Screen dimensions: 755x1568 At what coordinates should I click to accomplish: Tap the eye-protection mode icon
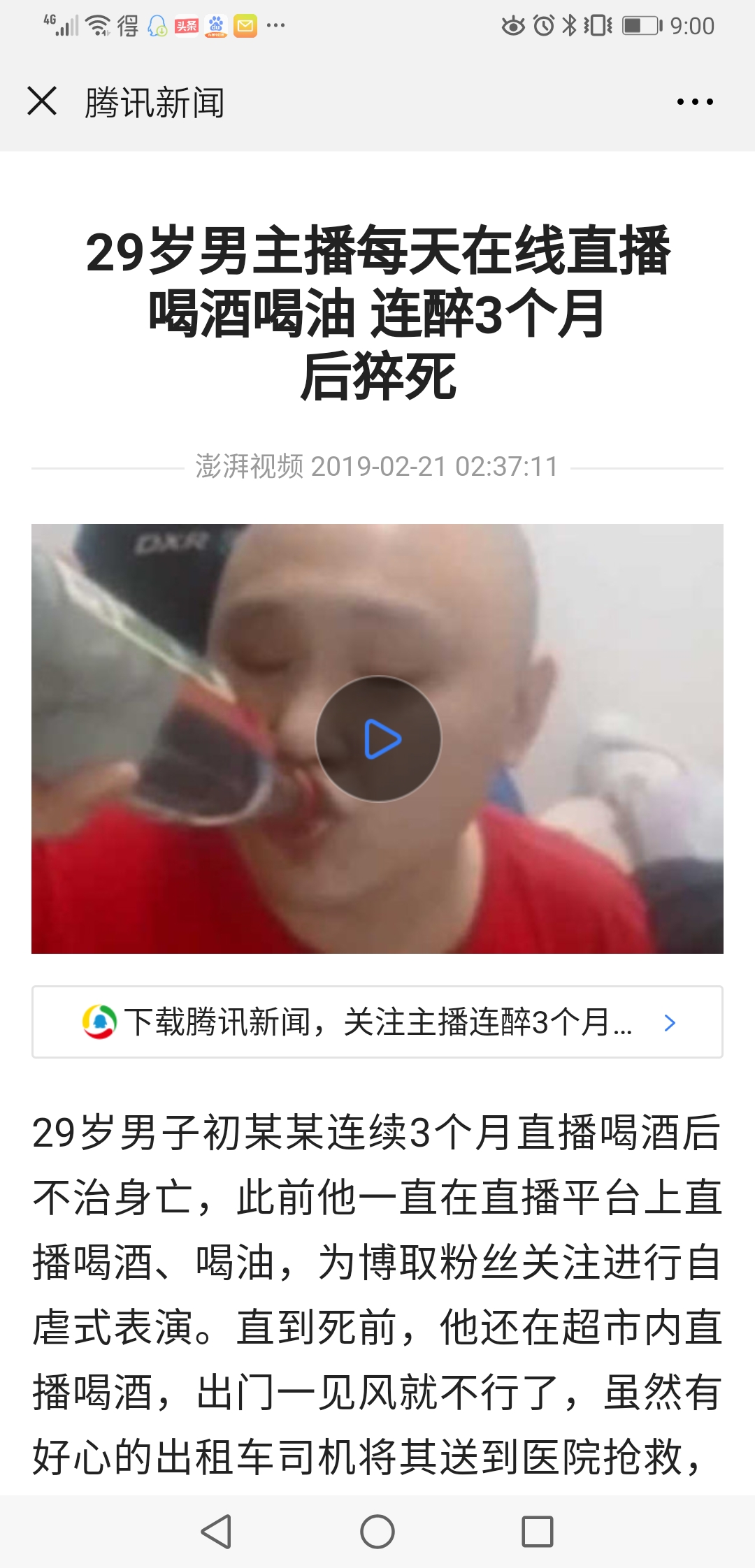[515, 25]
